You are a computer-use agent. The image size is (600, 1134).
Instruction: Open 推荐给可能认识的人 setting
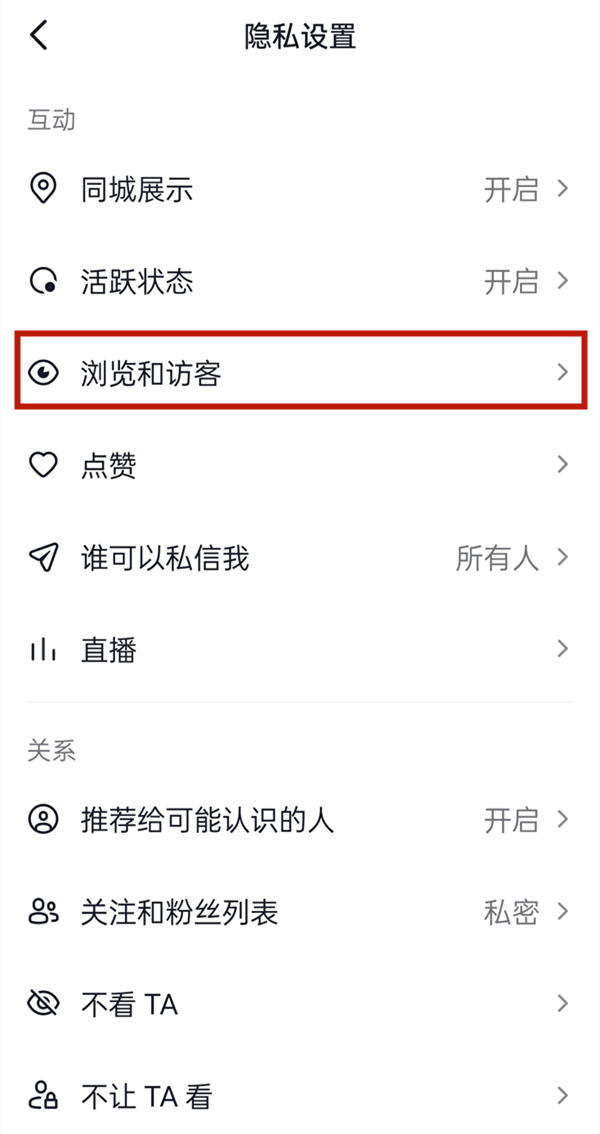(x=300, y=821)
